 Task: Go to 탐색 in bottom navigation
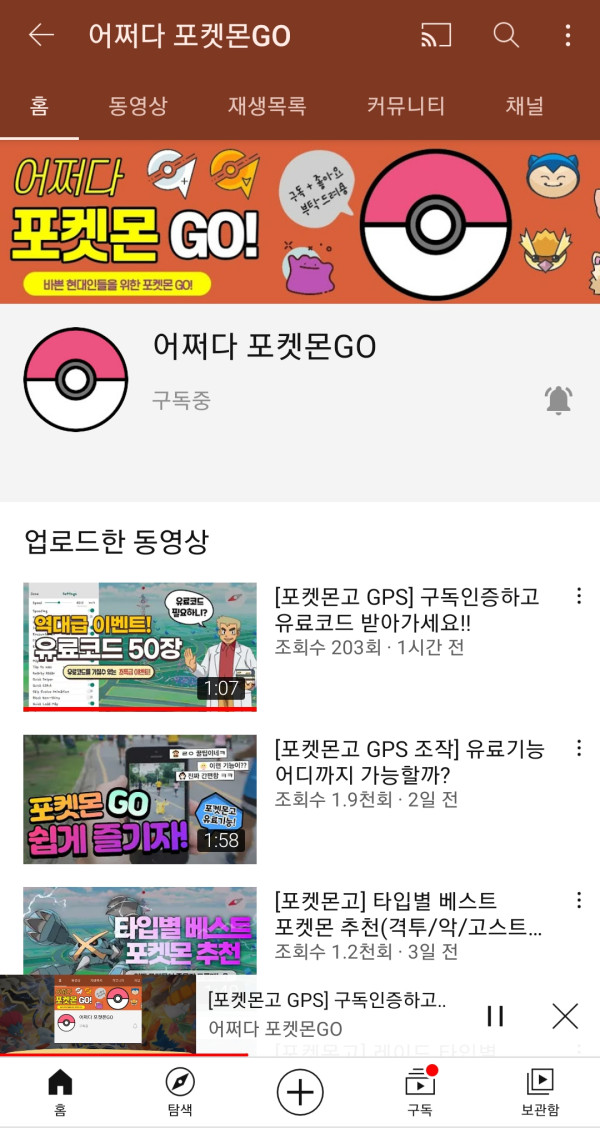(x=180, y=1091)
